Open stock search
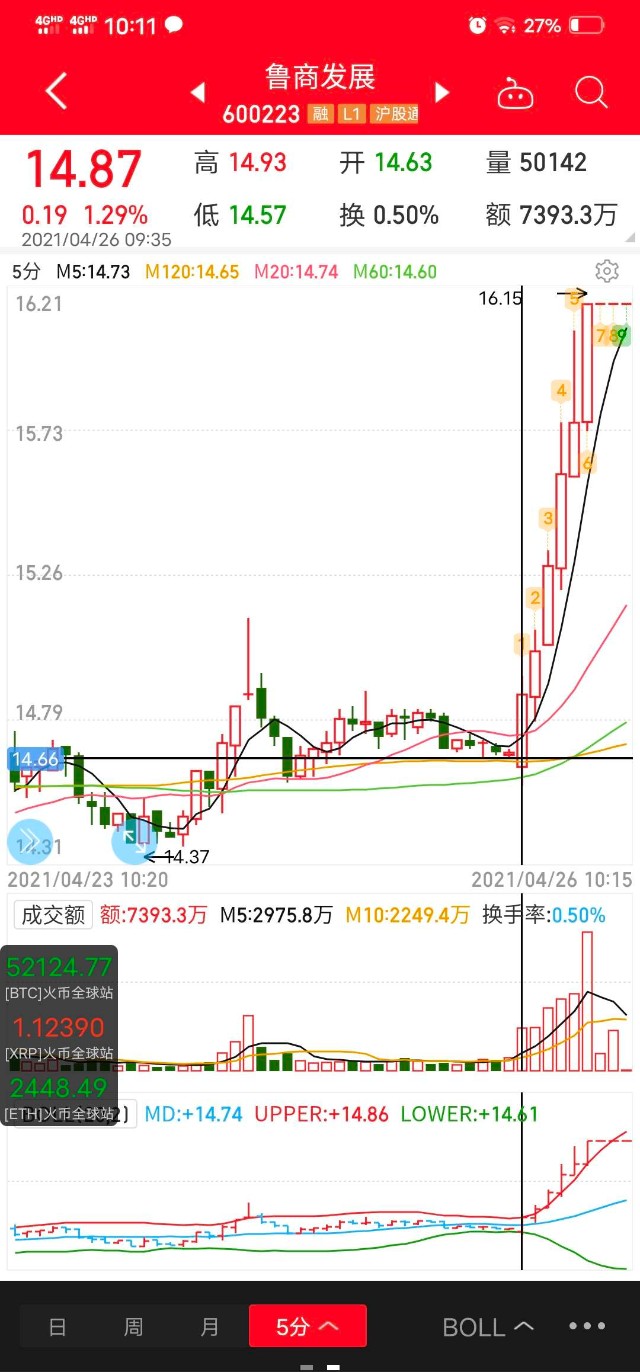This screenshot has height=1372, width=640. pos(591,93)
